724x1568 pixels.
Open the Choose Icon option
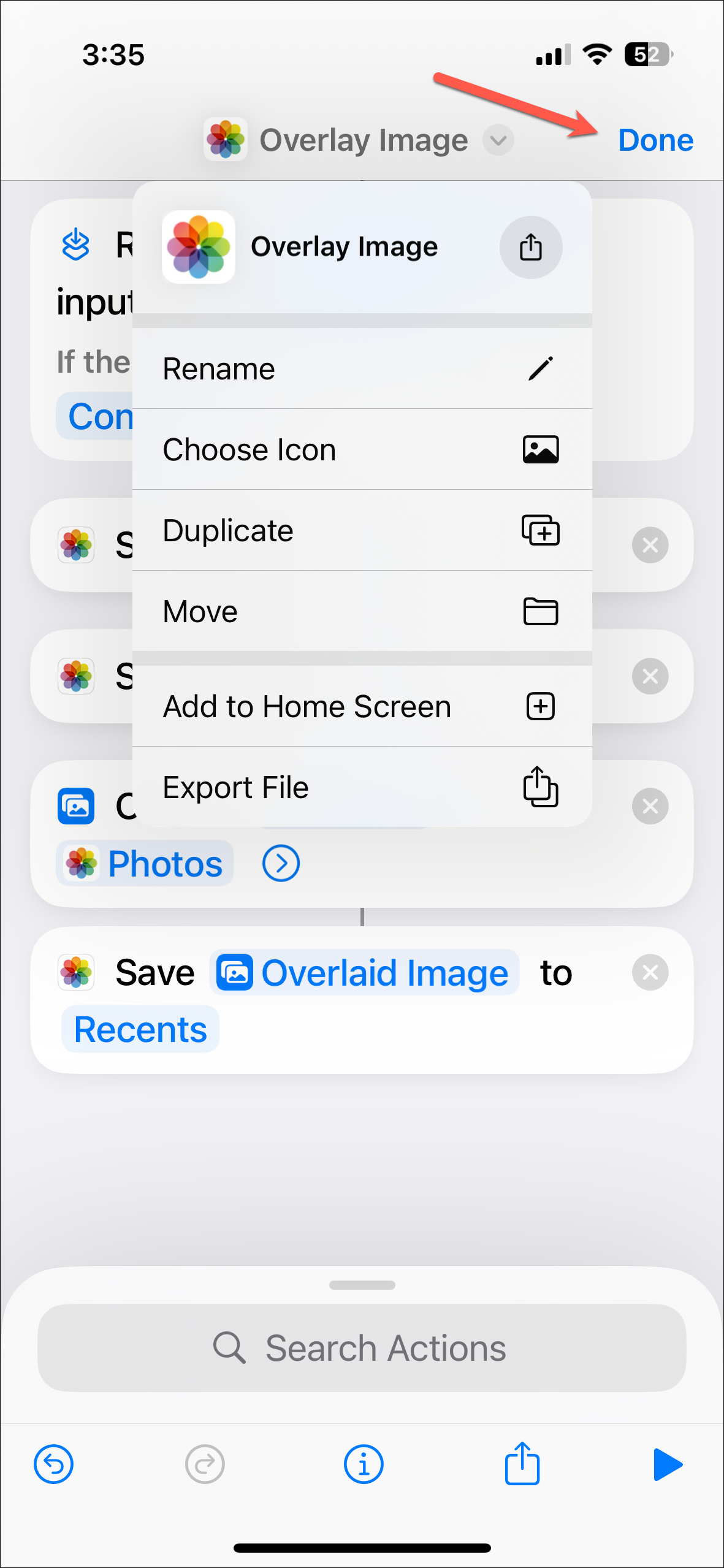362,450
